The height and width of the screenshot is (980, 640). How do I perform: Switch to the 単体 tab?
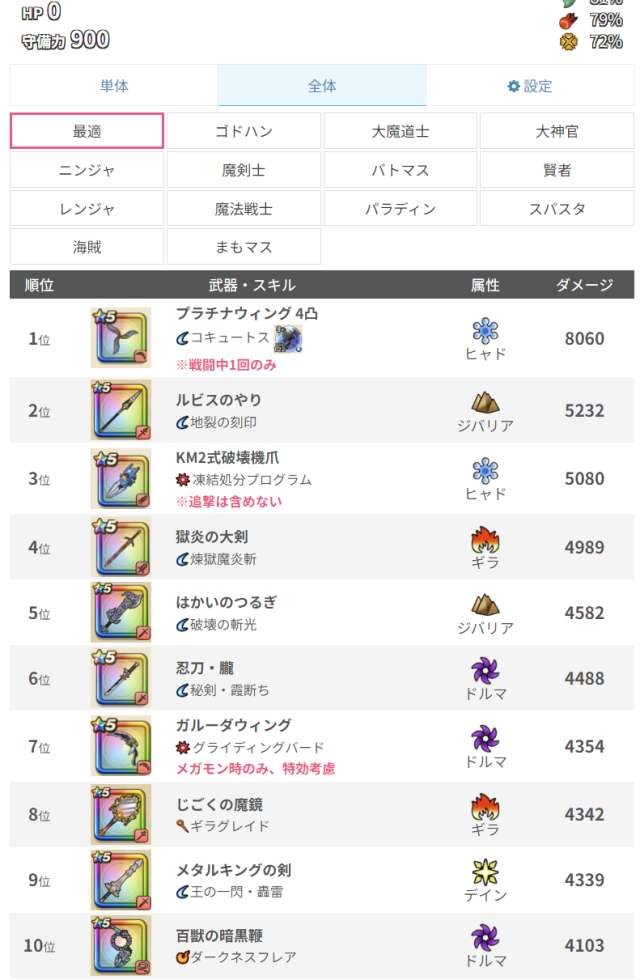pos(114,86)
